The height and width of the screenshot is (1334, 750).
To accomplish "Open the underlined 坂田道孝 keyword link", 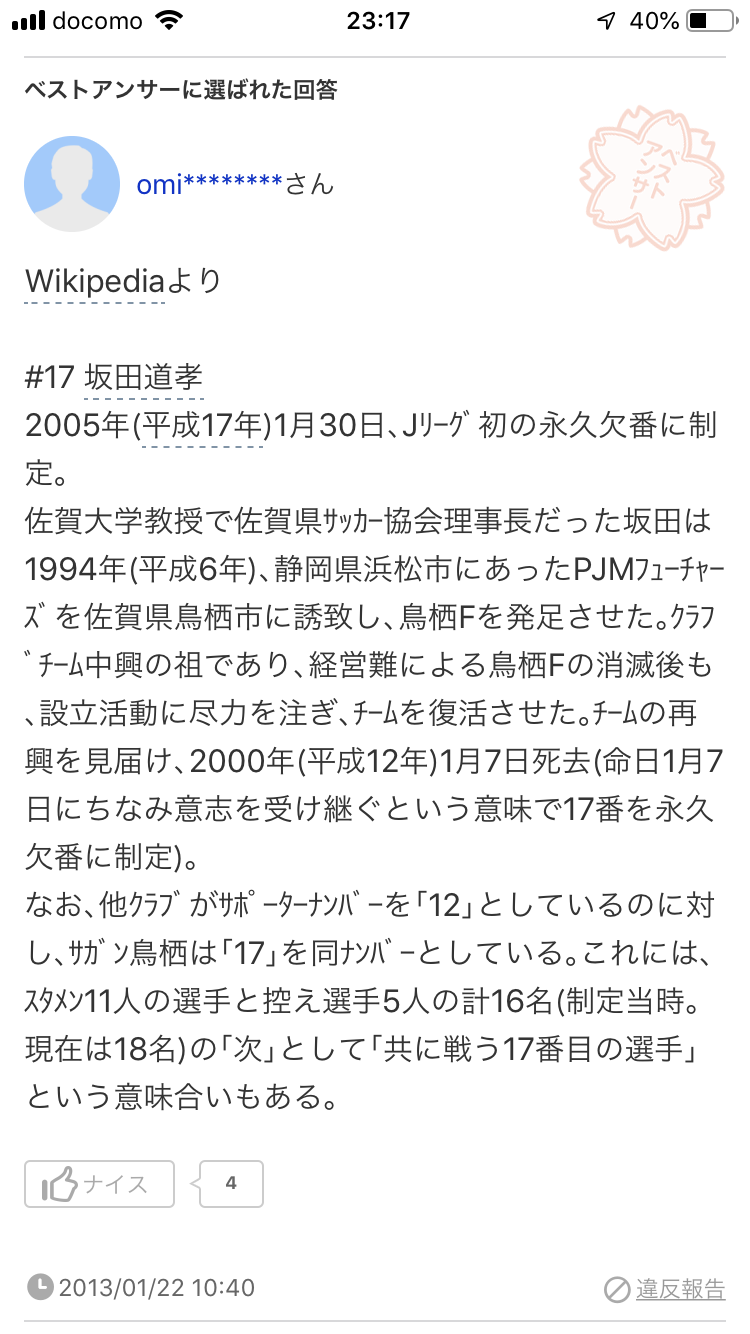I will tap(144, 377).
